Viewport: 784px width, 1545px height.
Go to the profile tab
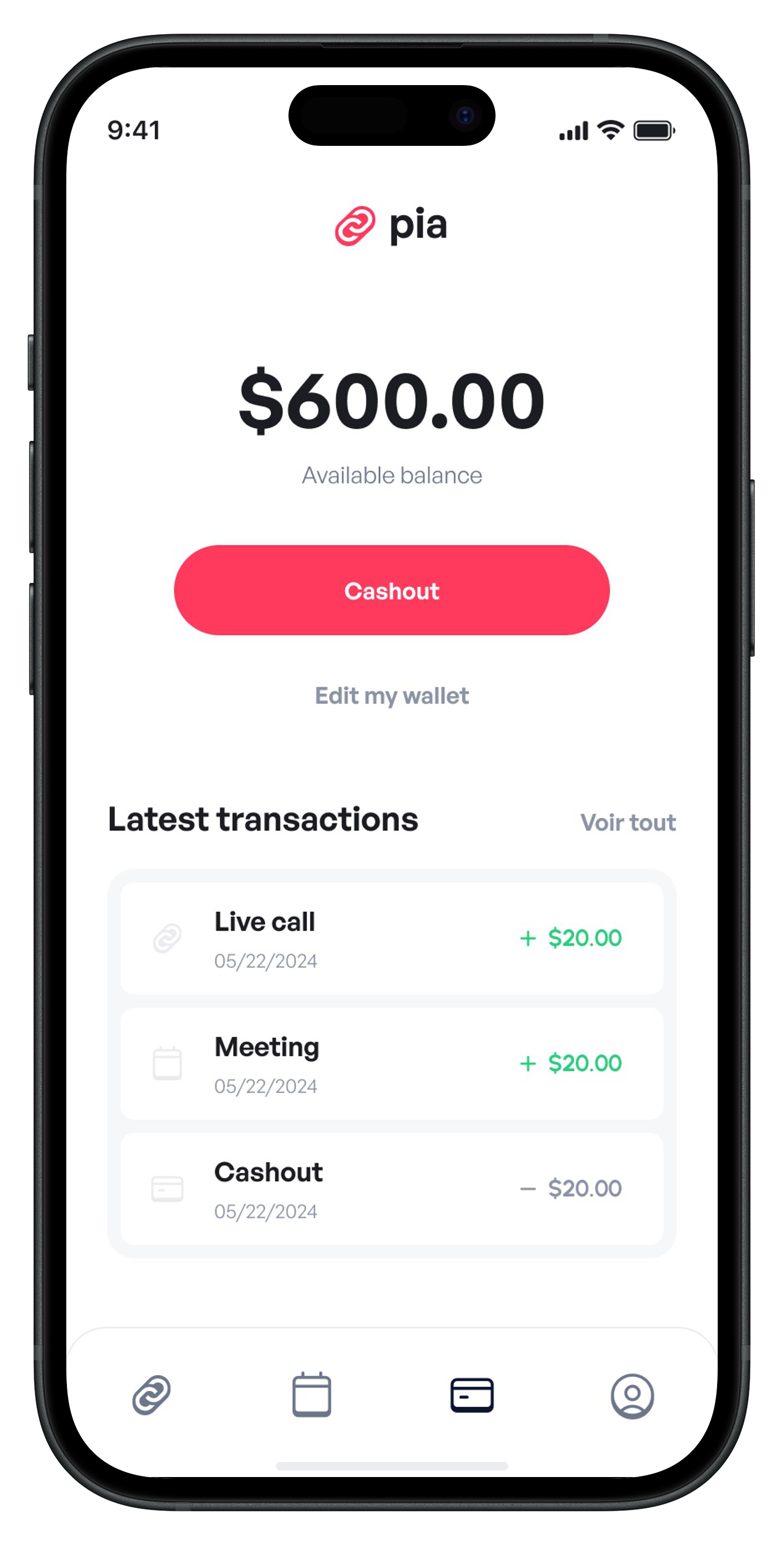coord(632,1396)
